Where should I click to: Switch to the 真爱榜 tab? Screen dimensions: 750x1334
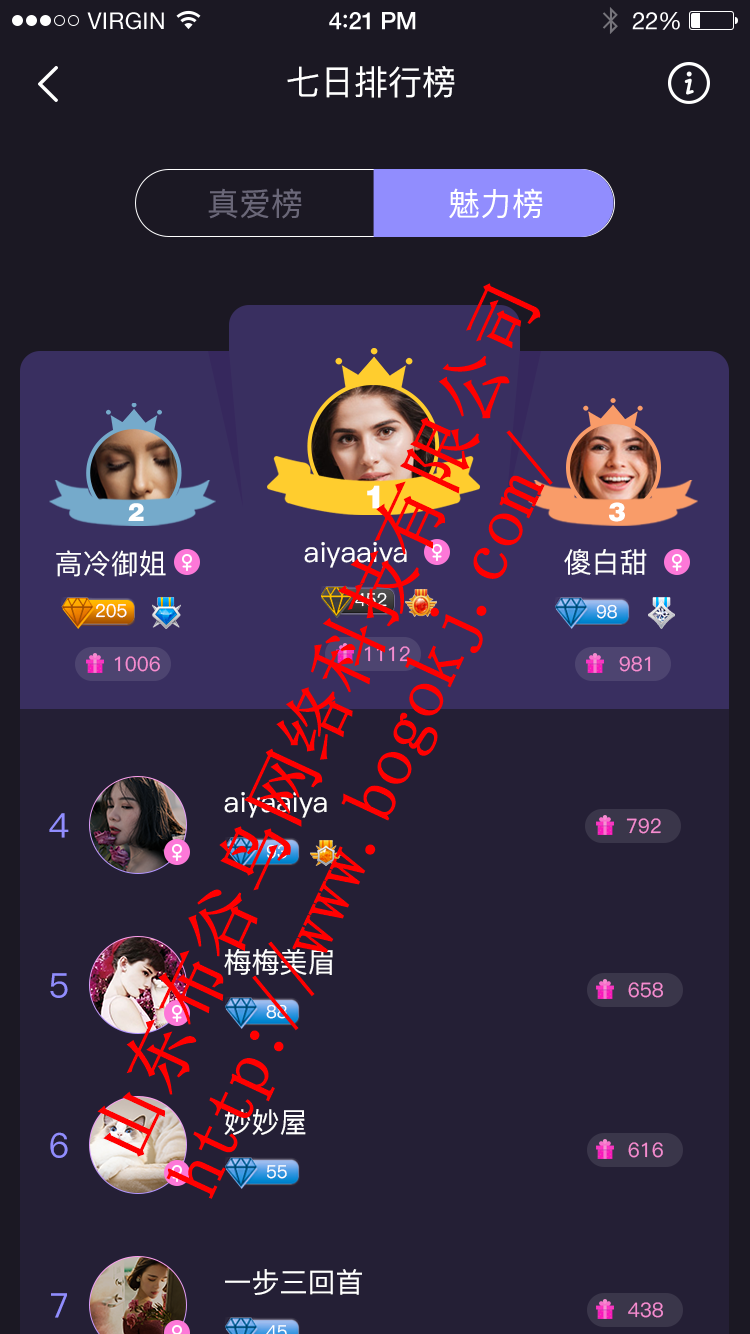(x=254, y=202)
